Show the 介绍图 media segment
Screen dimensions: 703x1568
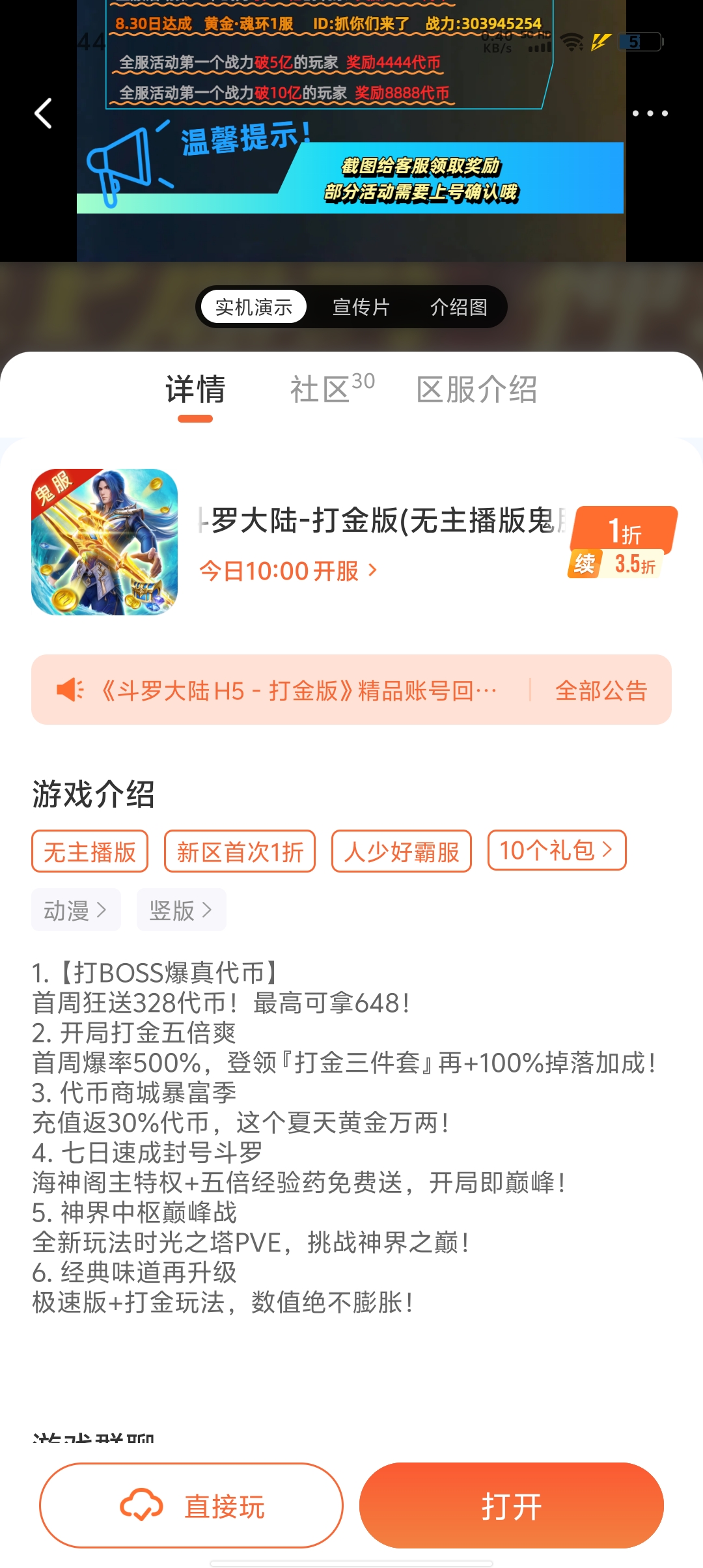pyautogui.click(x=459, y=307)
